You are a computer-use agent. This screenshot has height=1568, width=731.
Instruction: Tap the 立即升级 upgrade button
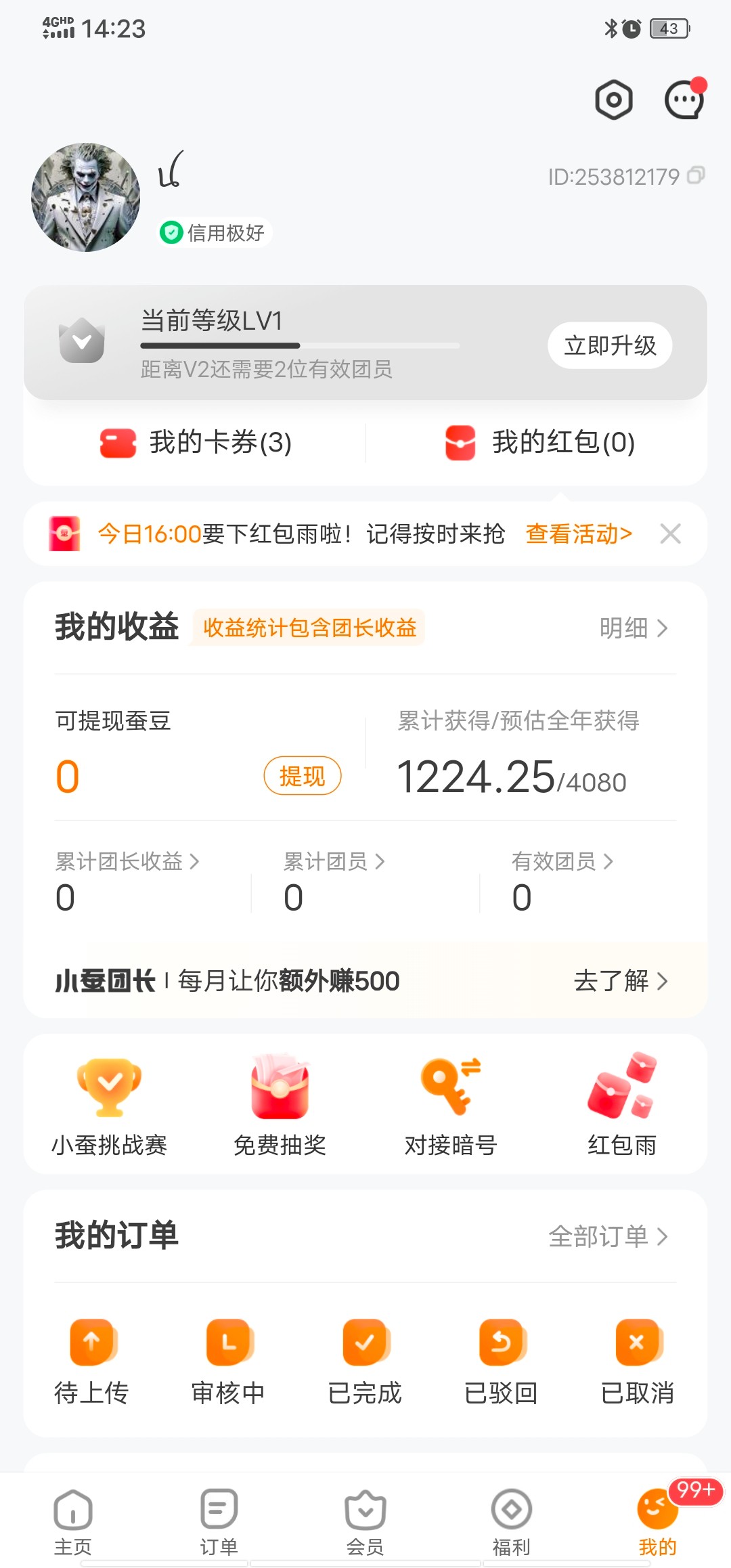608,345
